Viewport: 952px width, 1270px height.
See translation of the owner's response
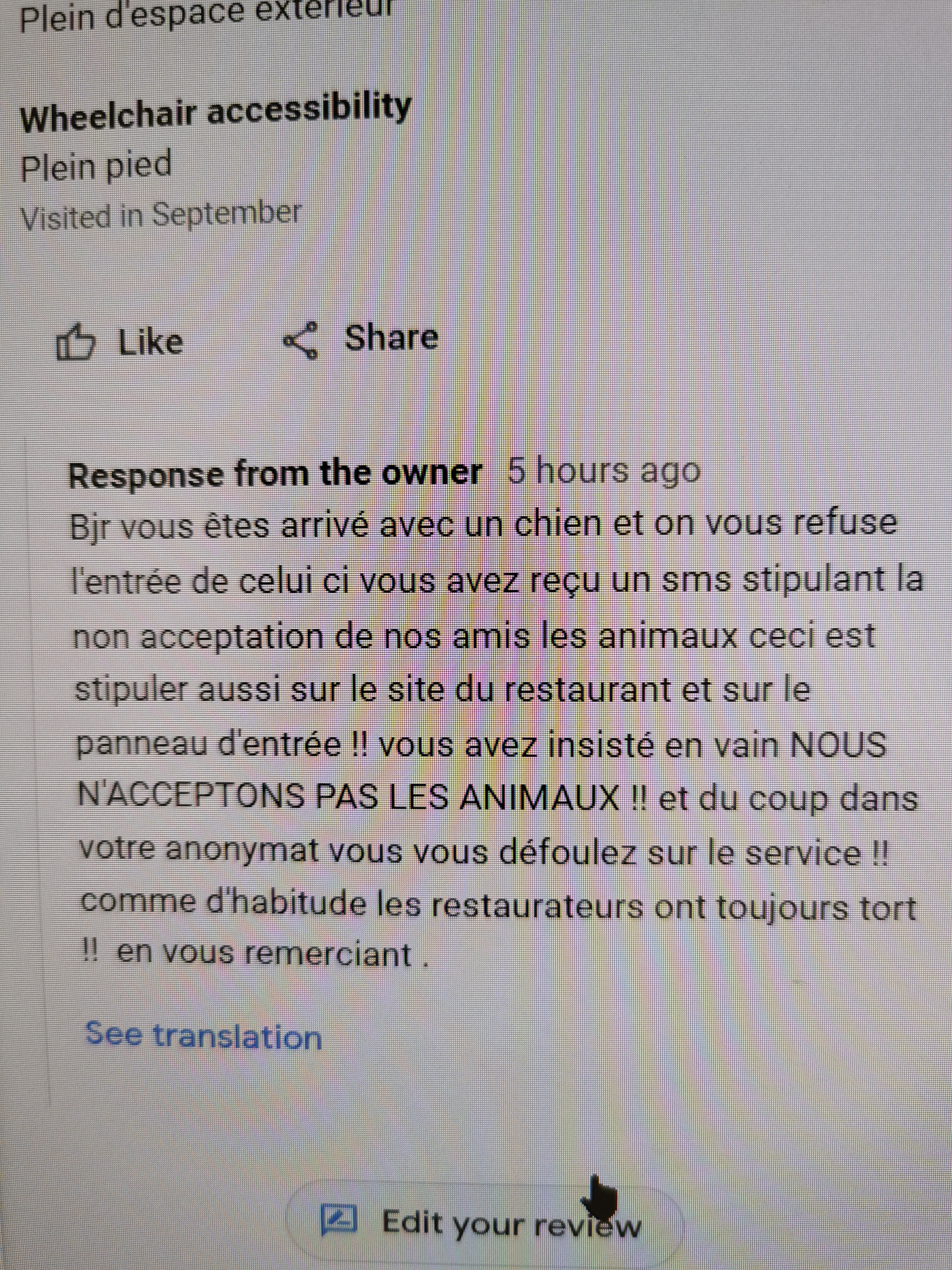[x=203, y=1036]
